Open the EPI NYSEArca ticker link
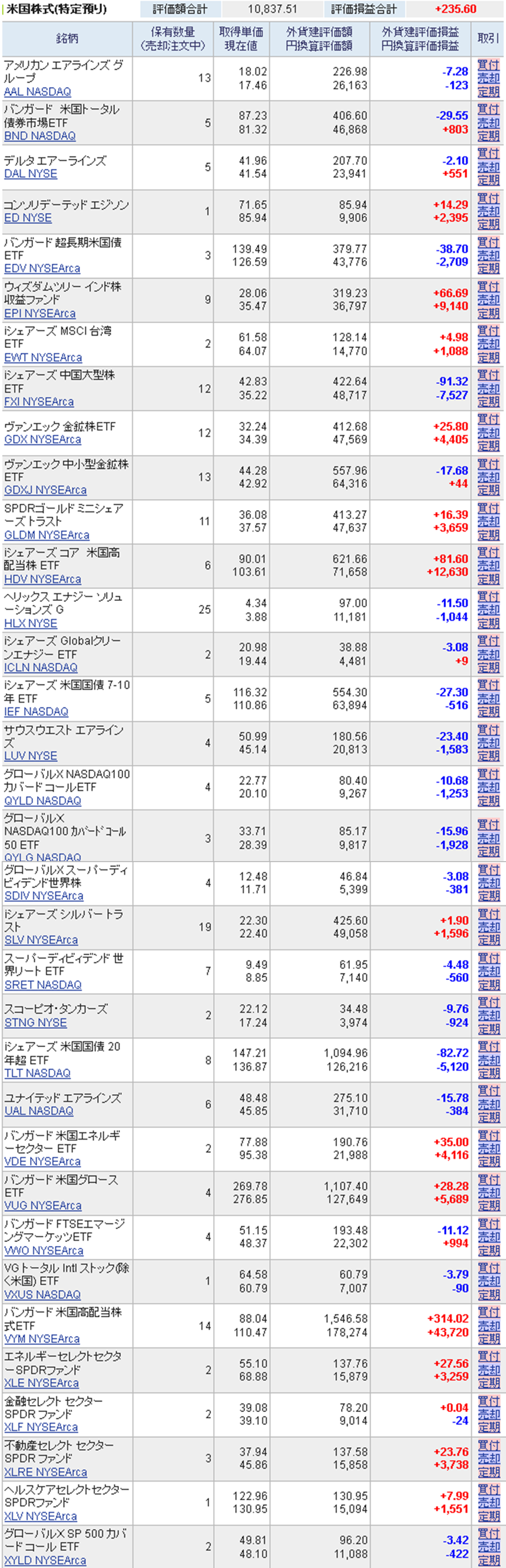The image size is (506, 1568). (x=39, y=314)
